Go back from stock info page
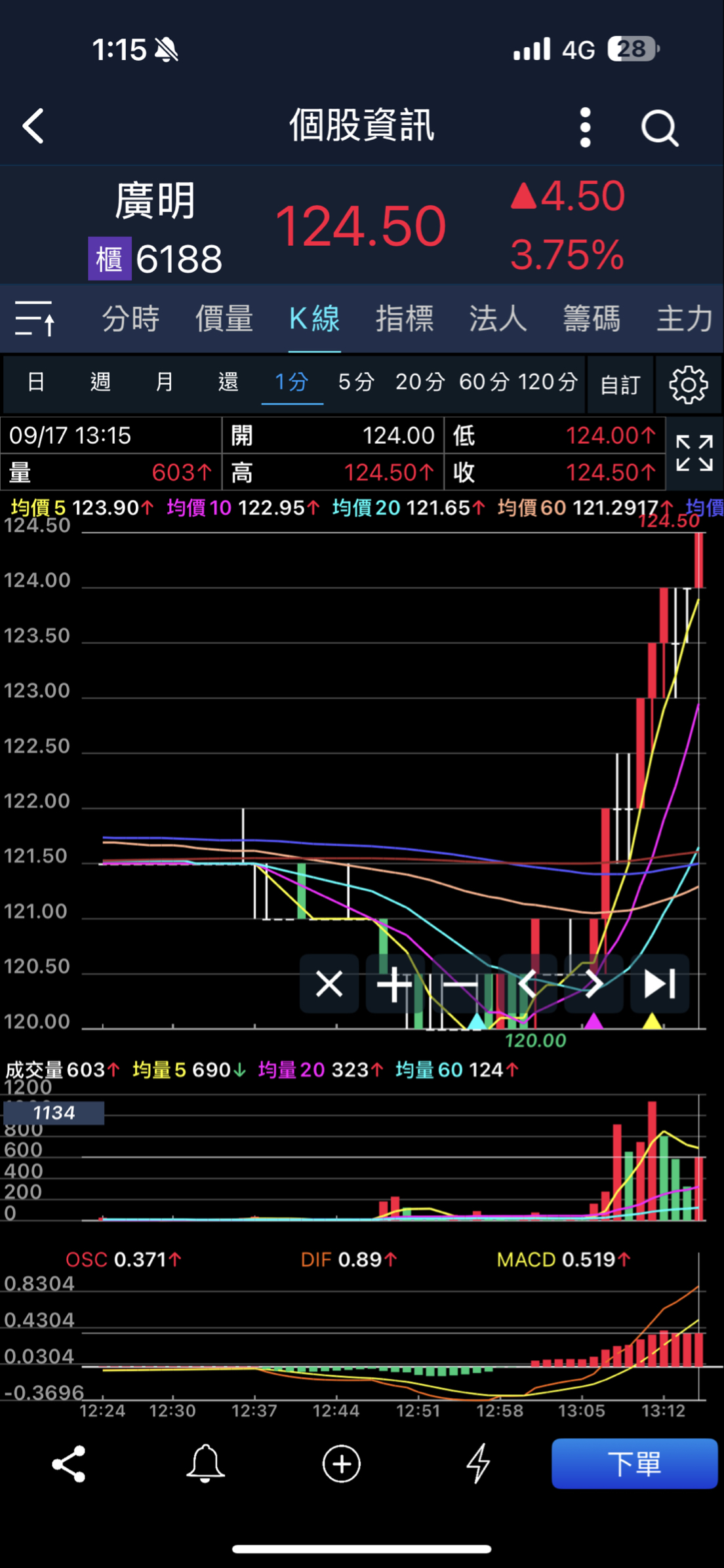Image resolution: width=724 pixels, height=1568 pixels. coord(33,126)
